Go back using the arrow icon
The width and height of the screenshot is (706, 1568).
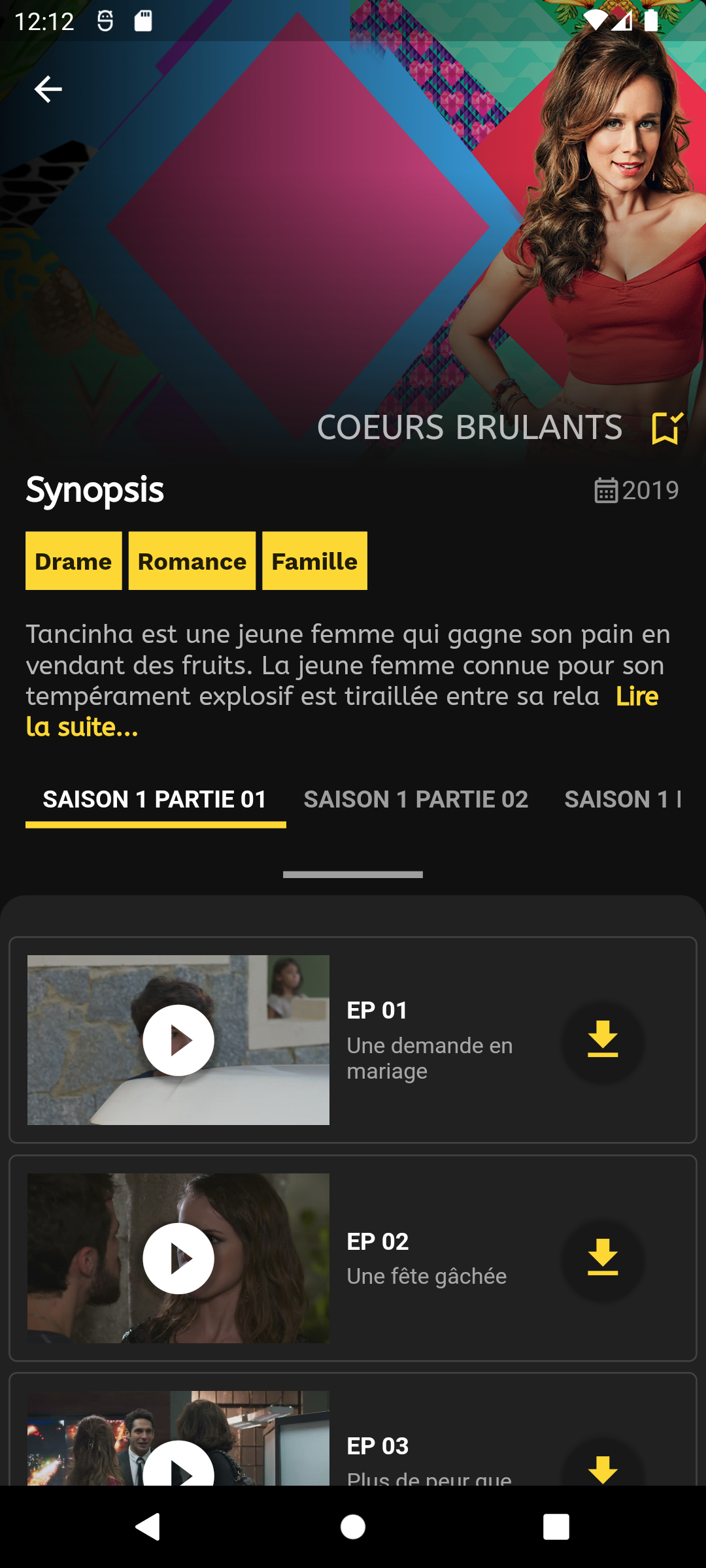[x=48, y=90]
